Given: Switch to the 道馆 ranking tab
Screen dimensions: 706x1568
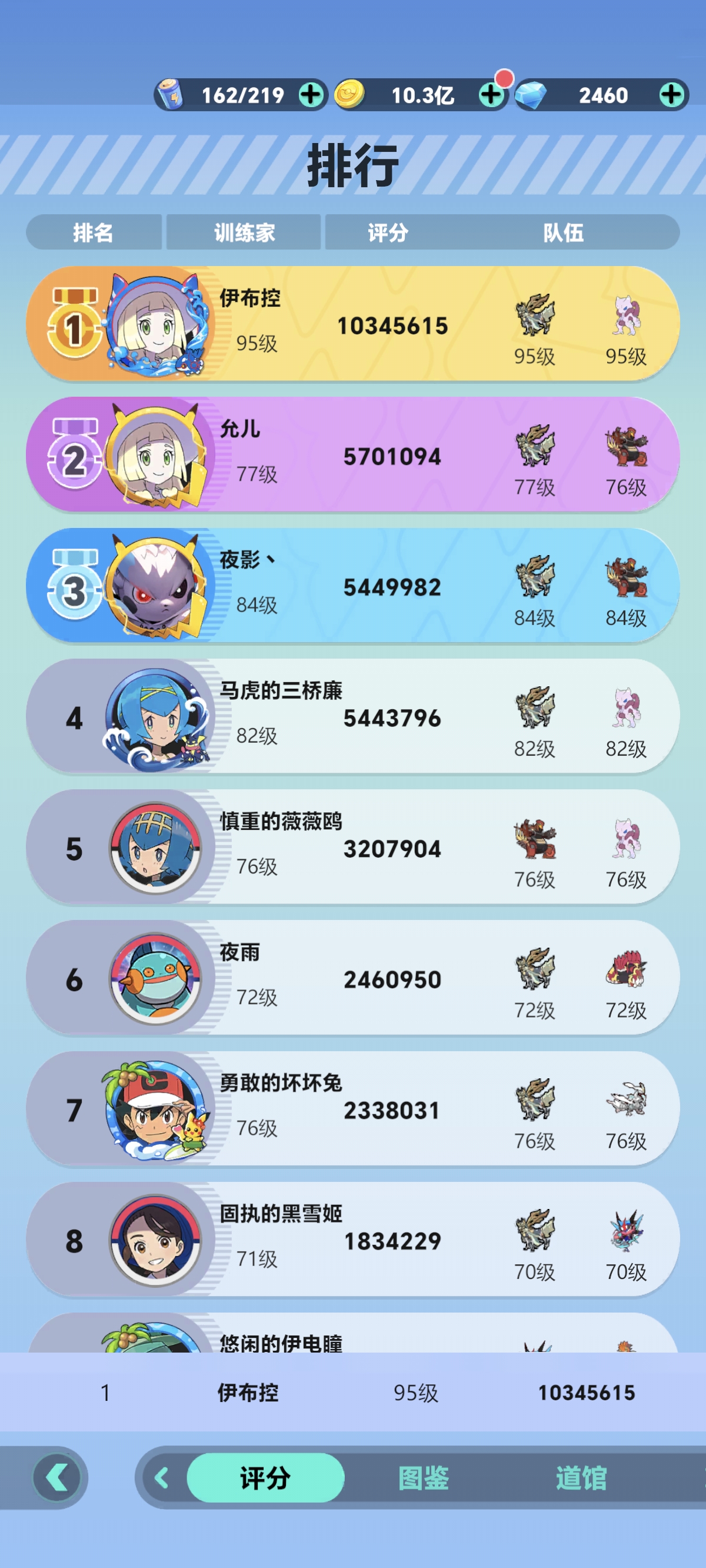Looking at the screenshot, I should click(581, 1477).
